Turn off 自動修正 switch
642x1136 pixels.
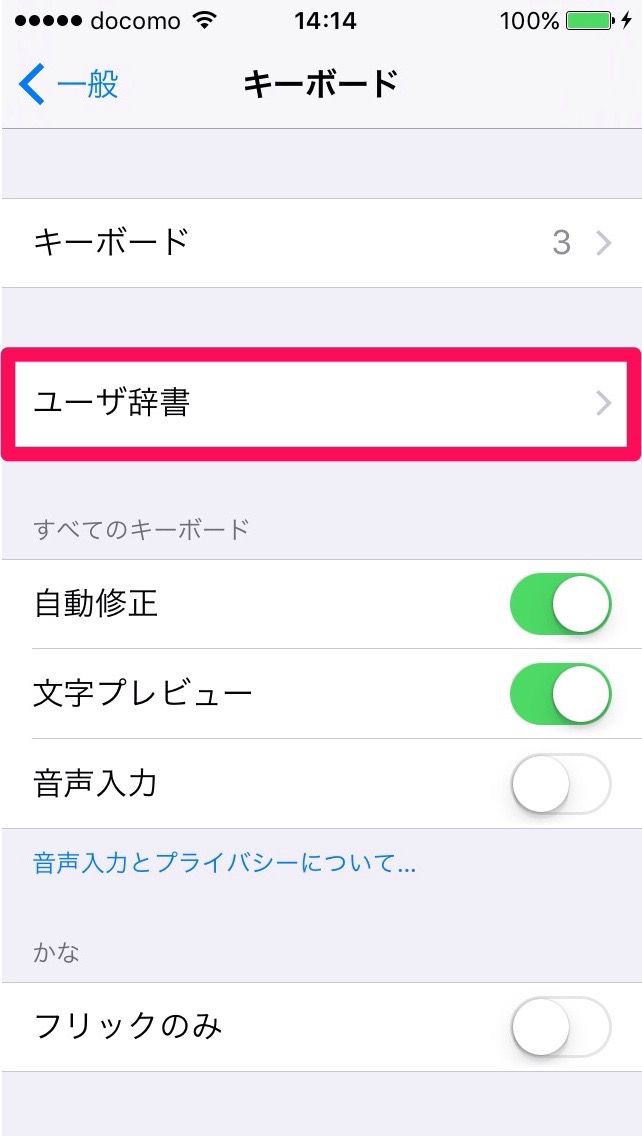coord(560,604)
